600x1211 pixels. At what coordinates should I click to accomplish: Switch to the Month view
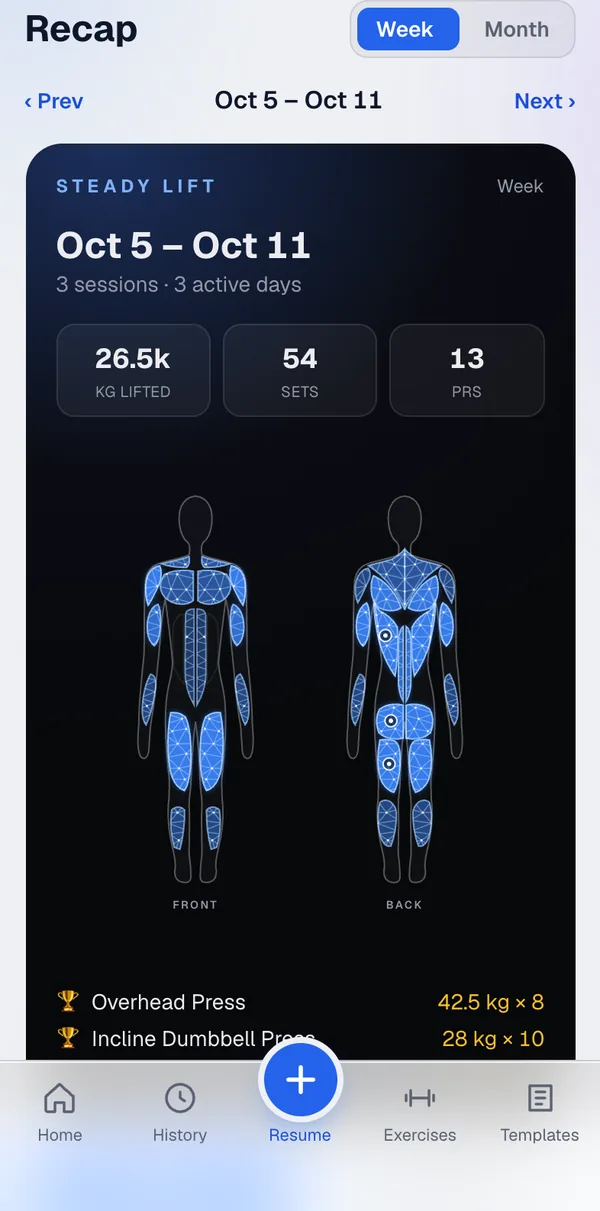click(x=516, y=29)
